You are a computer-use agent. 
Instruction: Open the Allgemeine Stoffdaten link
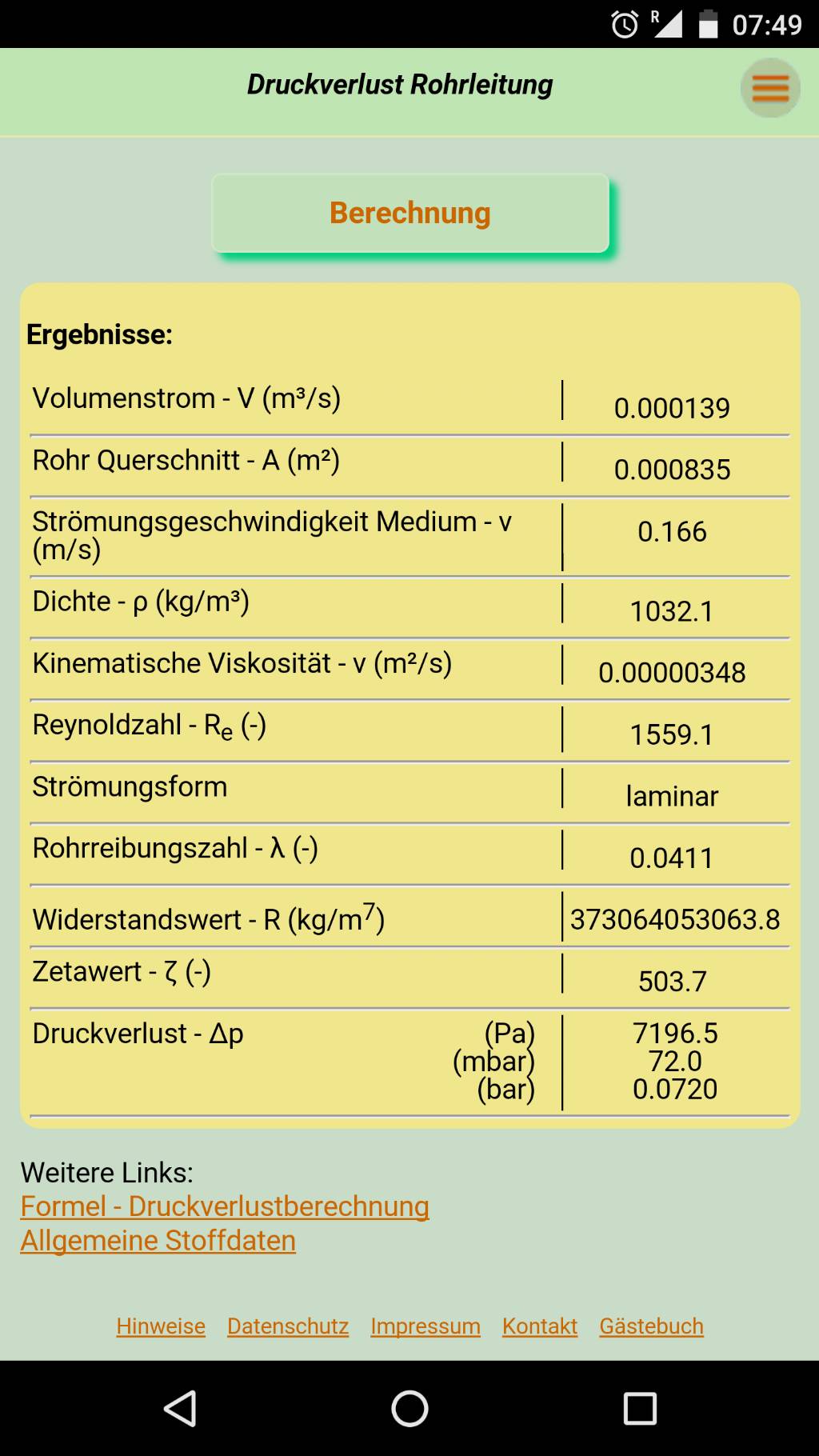coord(158,1241)
